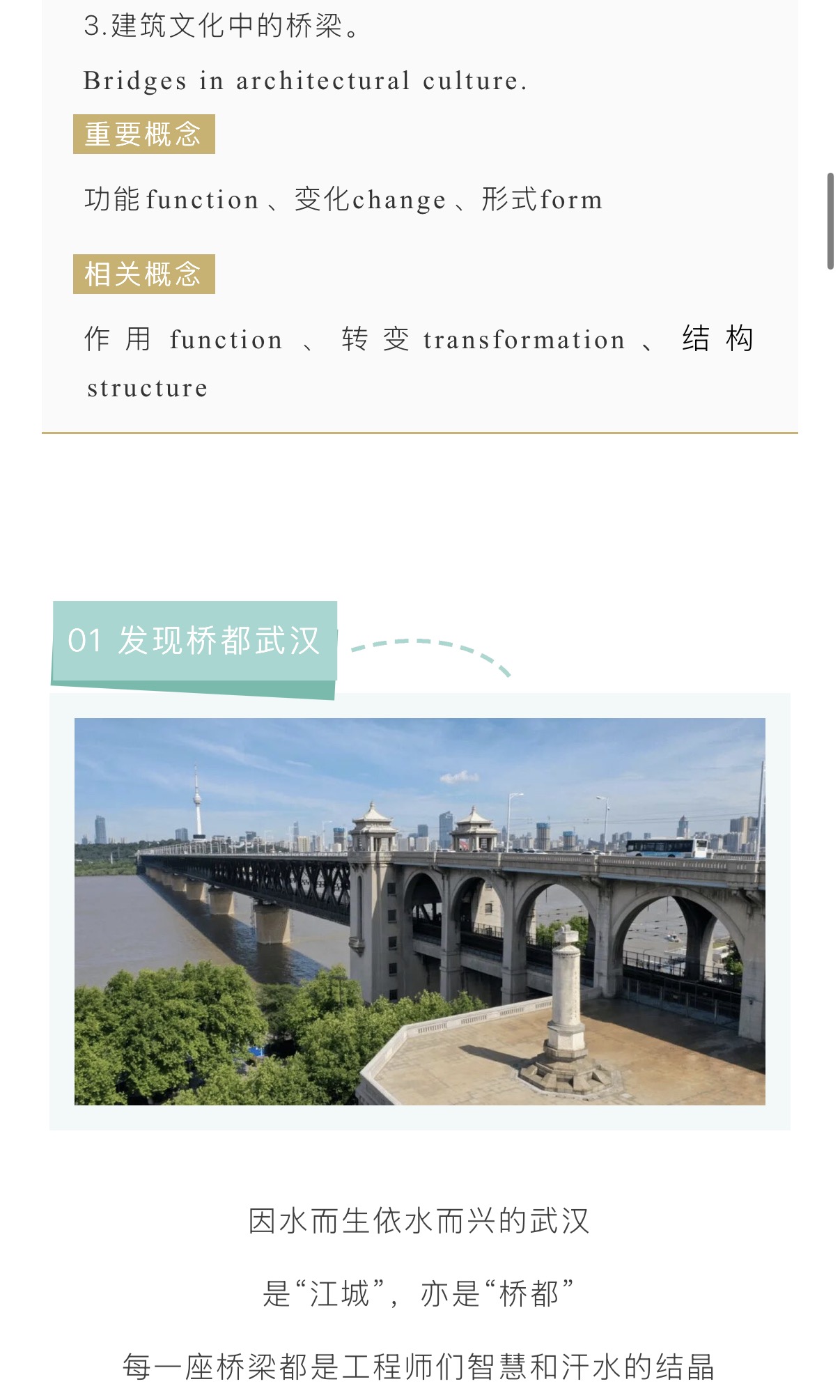Tap the scrollbar handle on the right edge
The image size is (840, 1400).
pyautogui.click(x=830, y=221)
